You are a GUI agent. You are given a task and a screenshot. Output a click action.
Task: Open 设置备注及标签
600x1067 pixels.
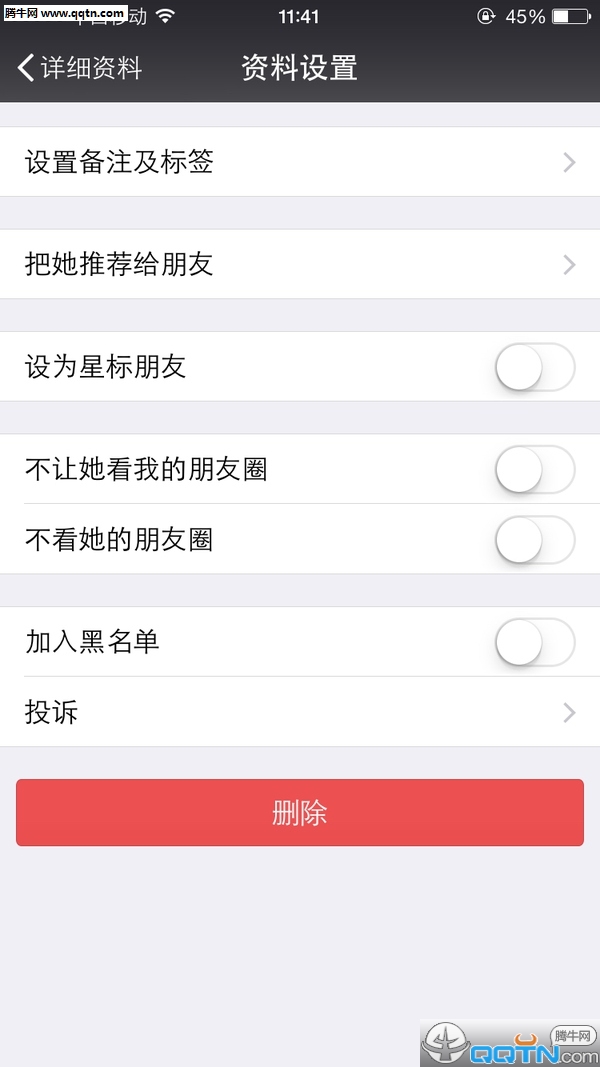click(300, 162)
